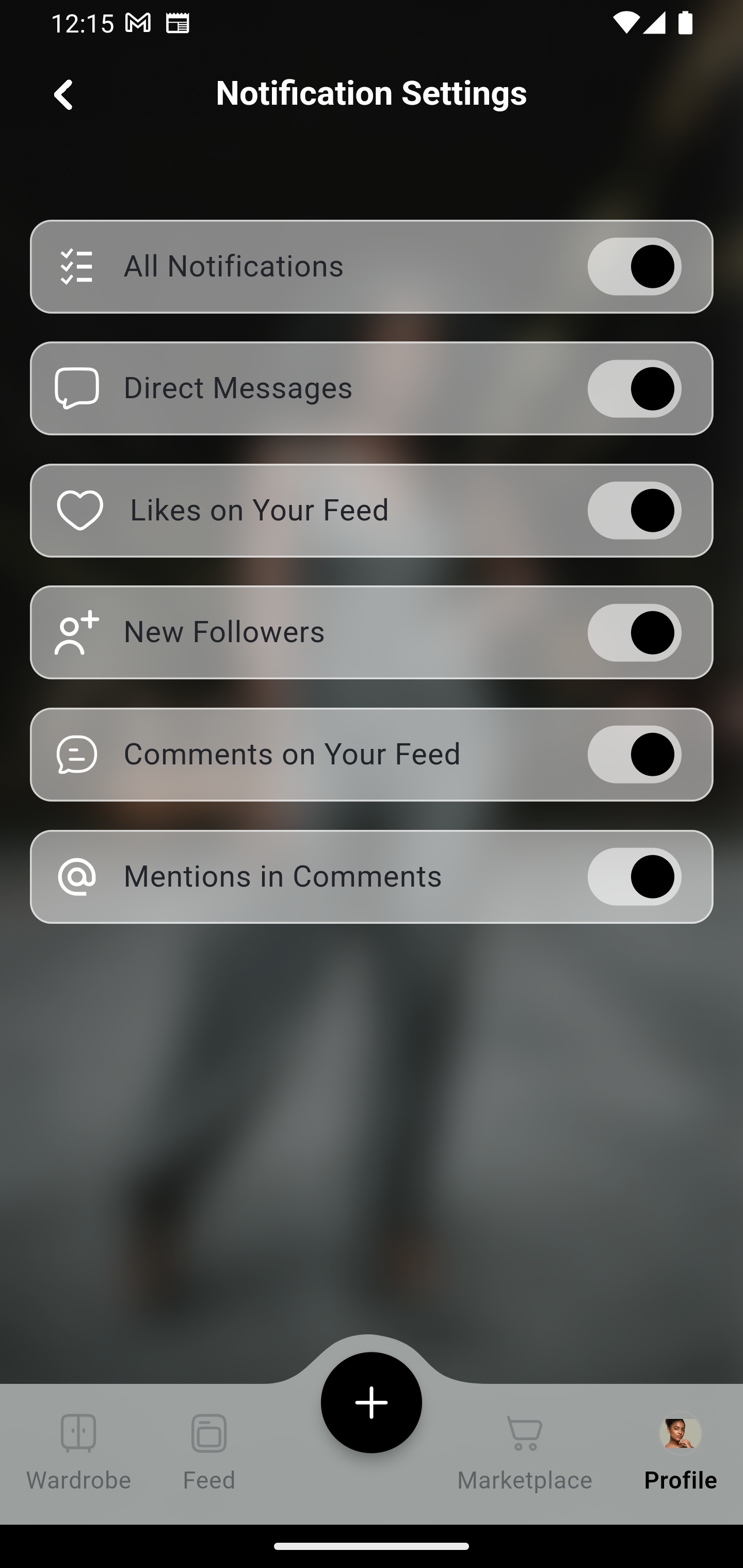Toggle Comments on Your Feed switch
743x1568 pixels.
point(634,755)
